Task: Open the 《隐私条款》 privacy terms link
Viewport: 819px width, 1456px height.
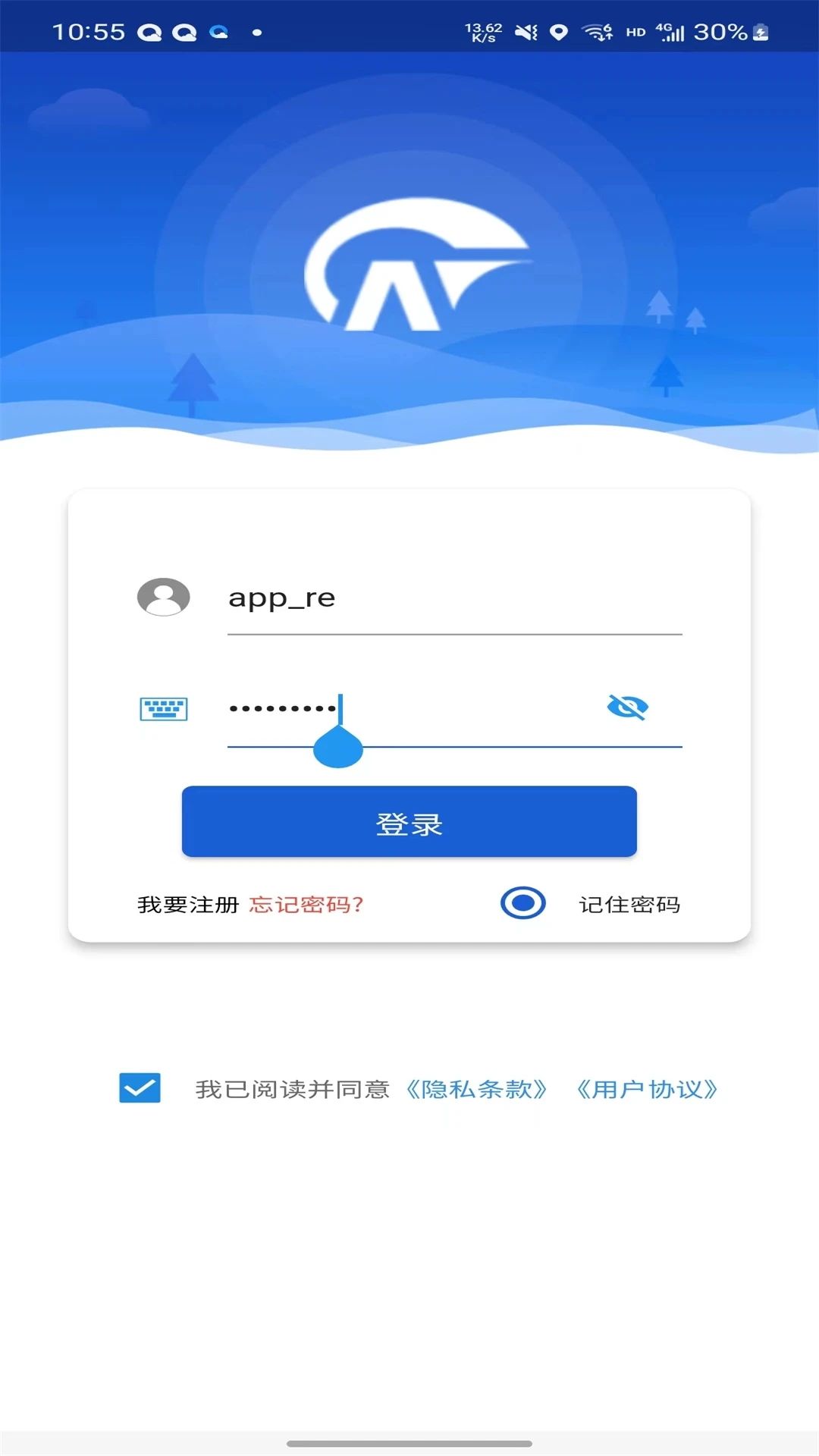Action: (x=475, y=1089)
